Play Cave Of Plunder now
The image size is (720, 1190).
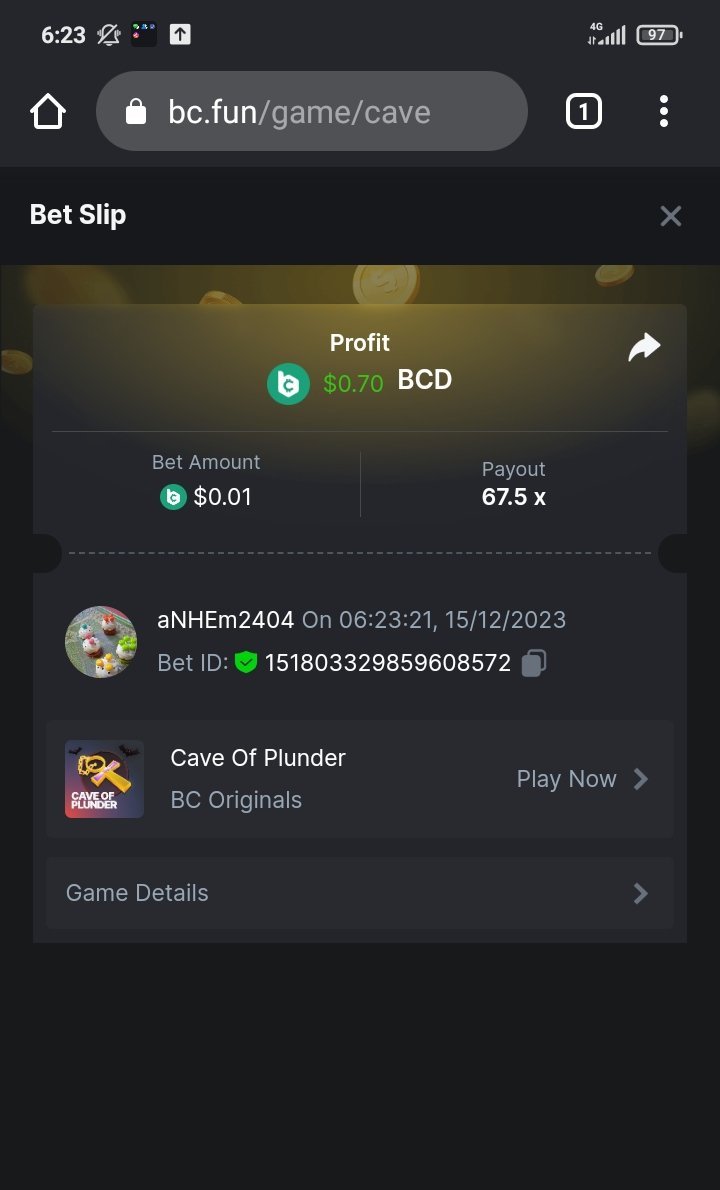point(582,779)
